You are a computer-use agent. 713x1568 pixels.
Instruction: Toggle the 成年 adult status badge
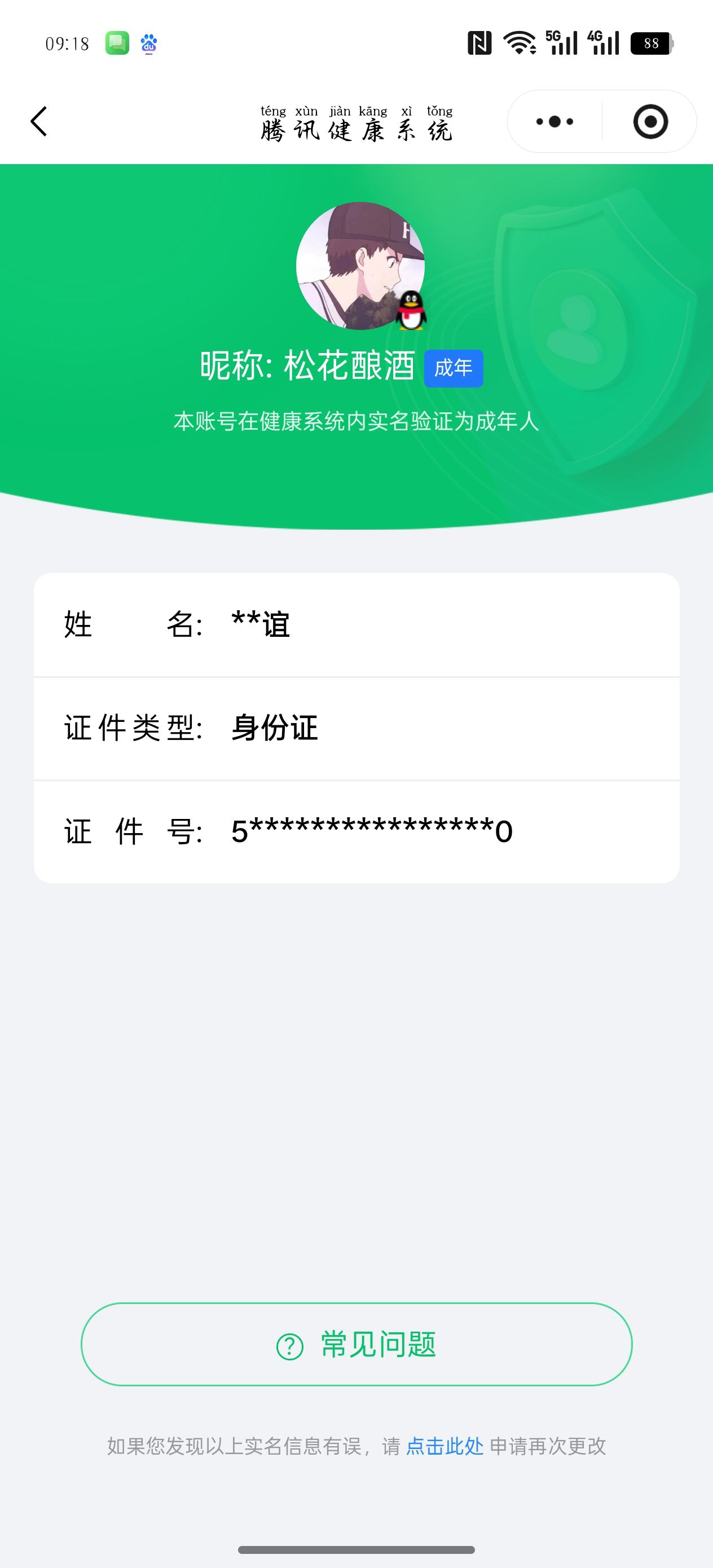tap(454, 368)
